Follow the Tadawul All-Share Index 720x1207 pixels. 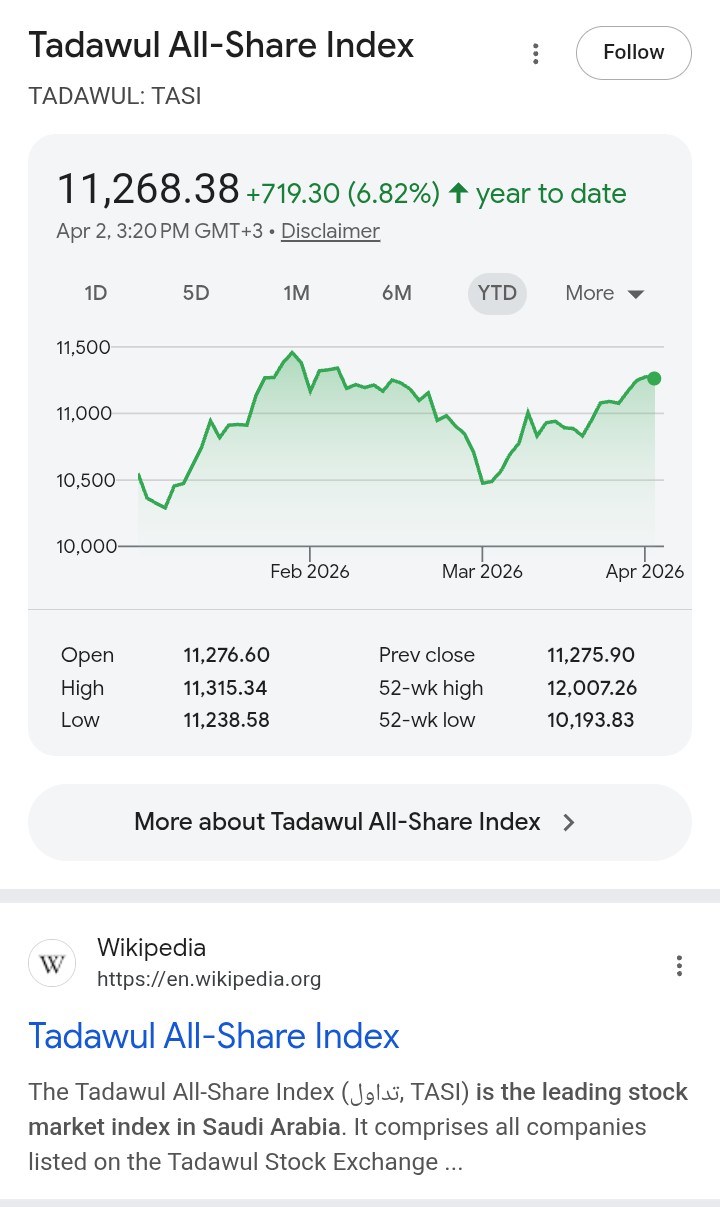point(633,53)
